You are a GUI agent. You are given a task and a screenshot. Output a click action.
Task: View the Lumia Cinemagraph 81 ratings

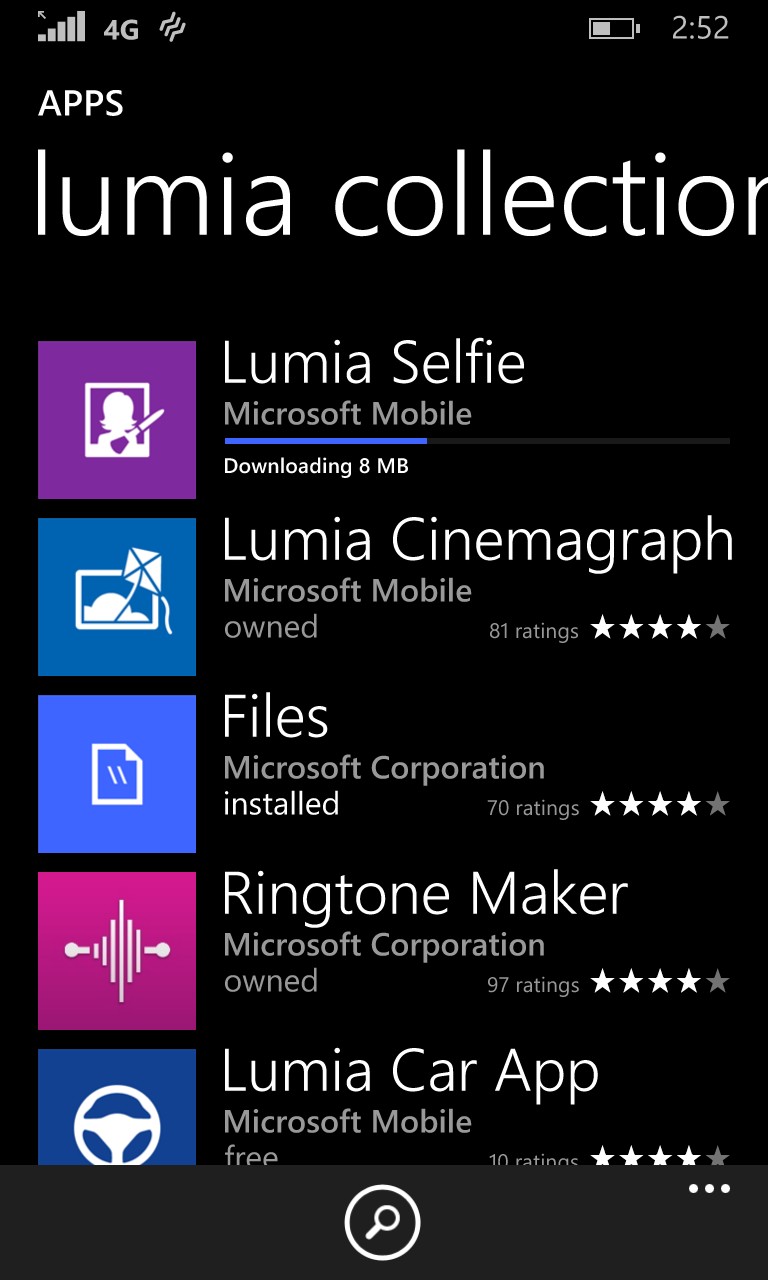(534, 631)
